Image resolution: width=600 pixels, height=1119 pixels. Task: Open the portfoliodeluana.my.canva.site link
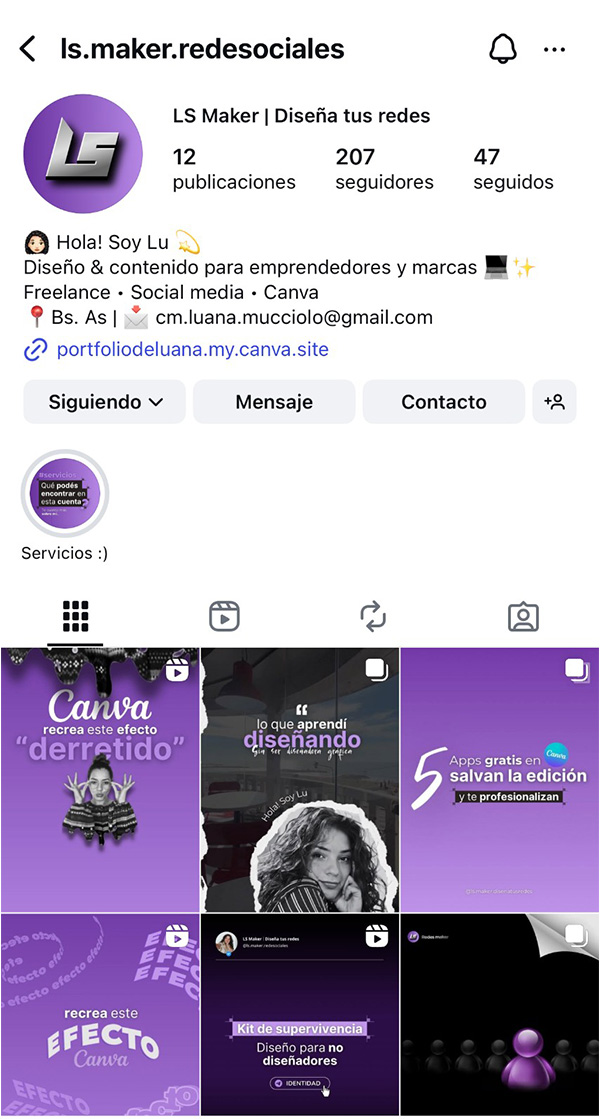[x=192, y=350]
